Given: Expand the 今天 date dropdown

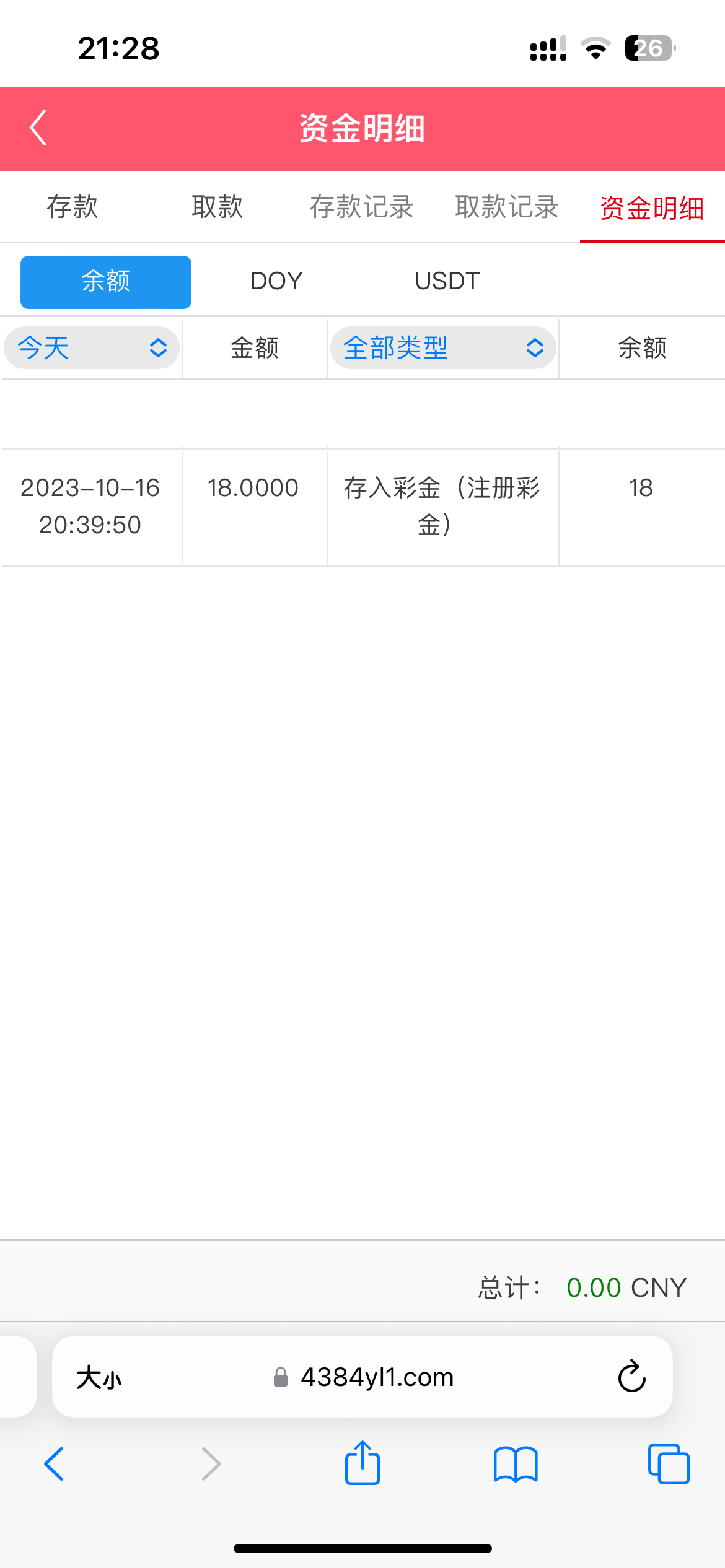Looking at the screenshot, I should click(92, 348).
